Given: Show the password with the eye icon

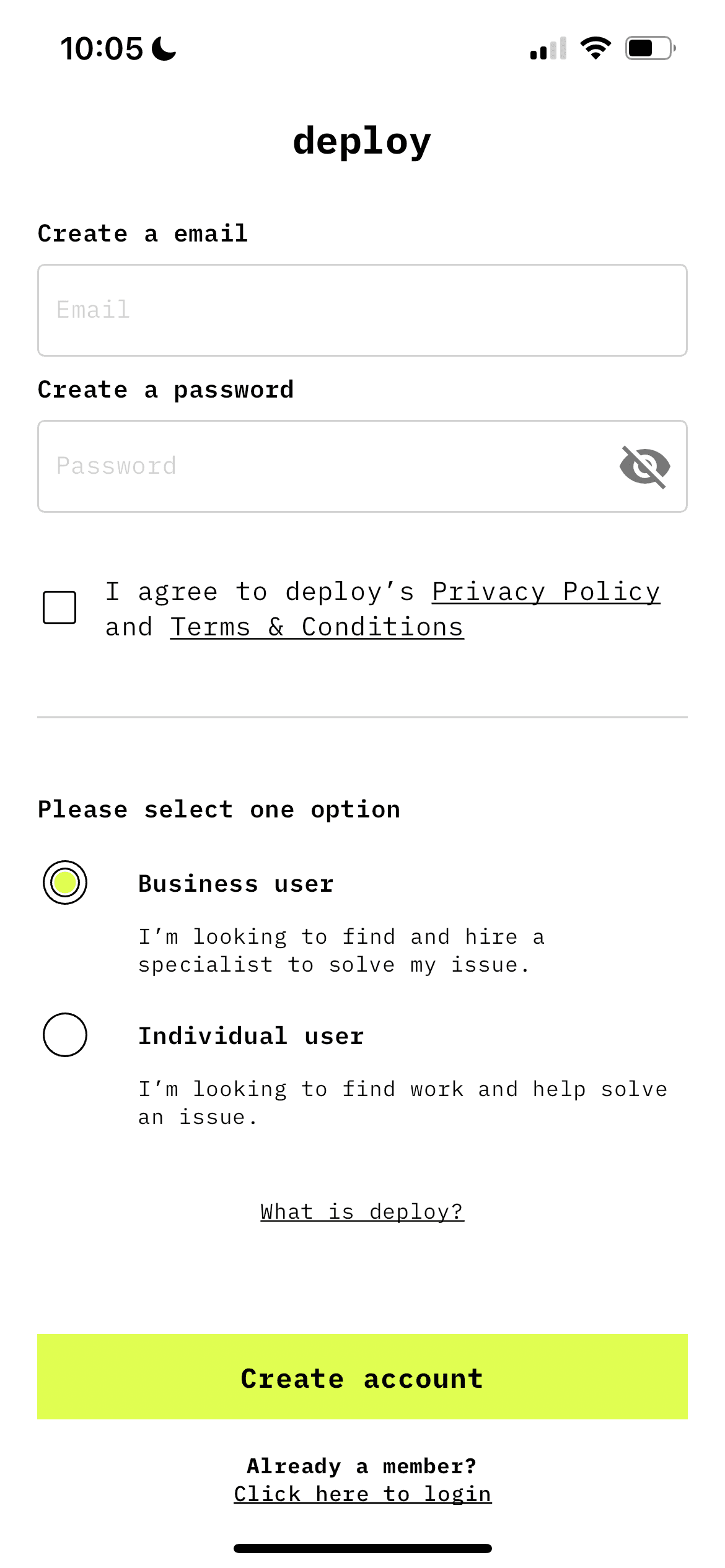Looking at the screenshot, I should point(644,466).
